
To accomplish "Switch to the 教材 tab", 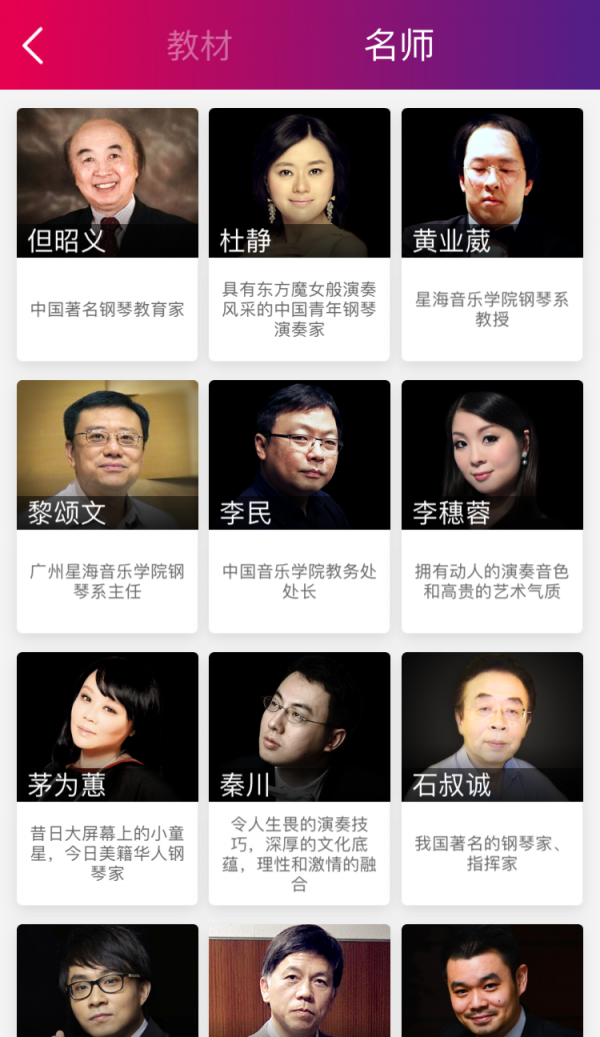I will pos(199,46).
